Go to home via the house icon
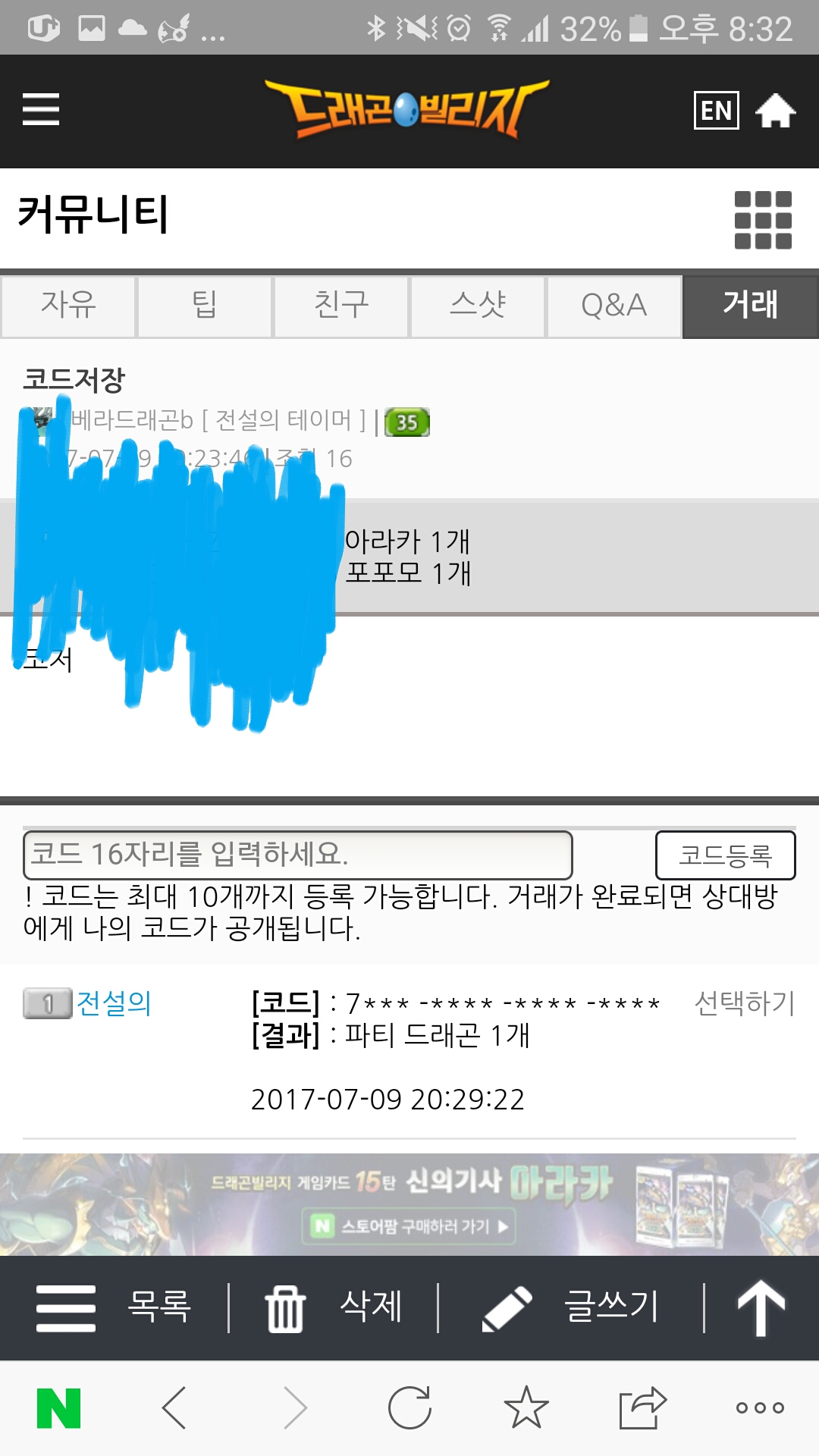Viewport: 819px width, 1456px height. pos(775,111)
